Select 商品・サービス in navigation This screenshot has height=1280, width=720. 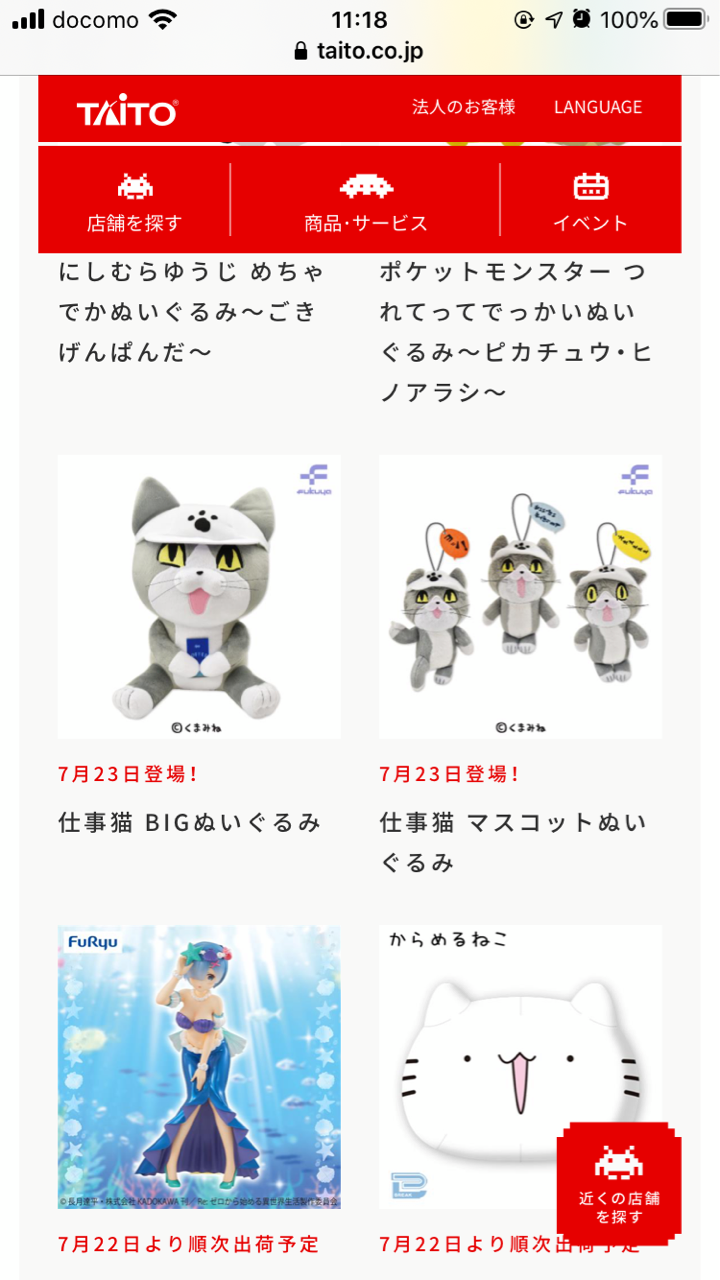pyautogui.click(x=366, y=200)
